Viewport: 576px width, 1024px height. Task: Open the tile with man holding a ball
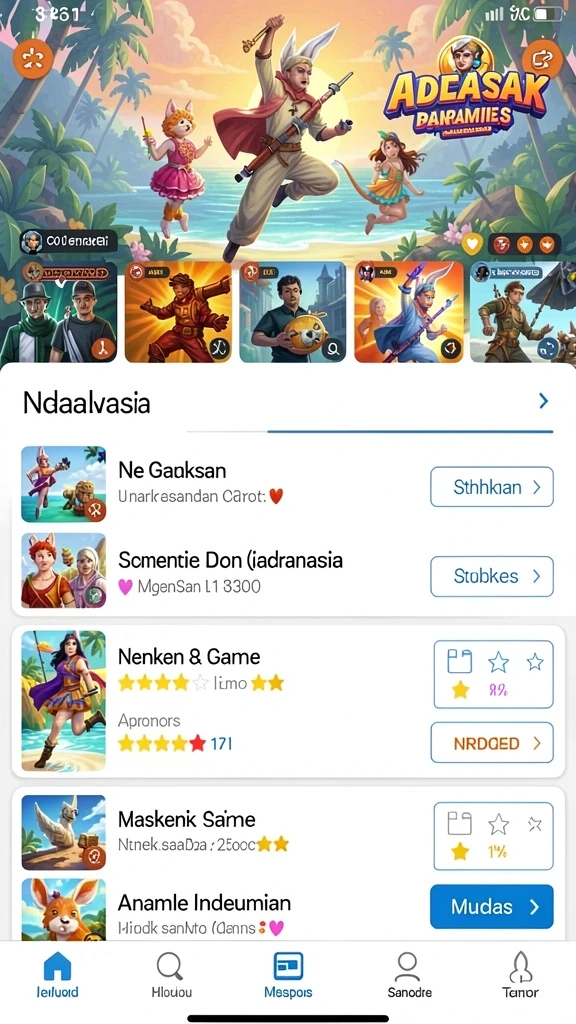click(x=293, y=312)
